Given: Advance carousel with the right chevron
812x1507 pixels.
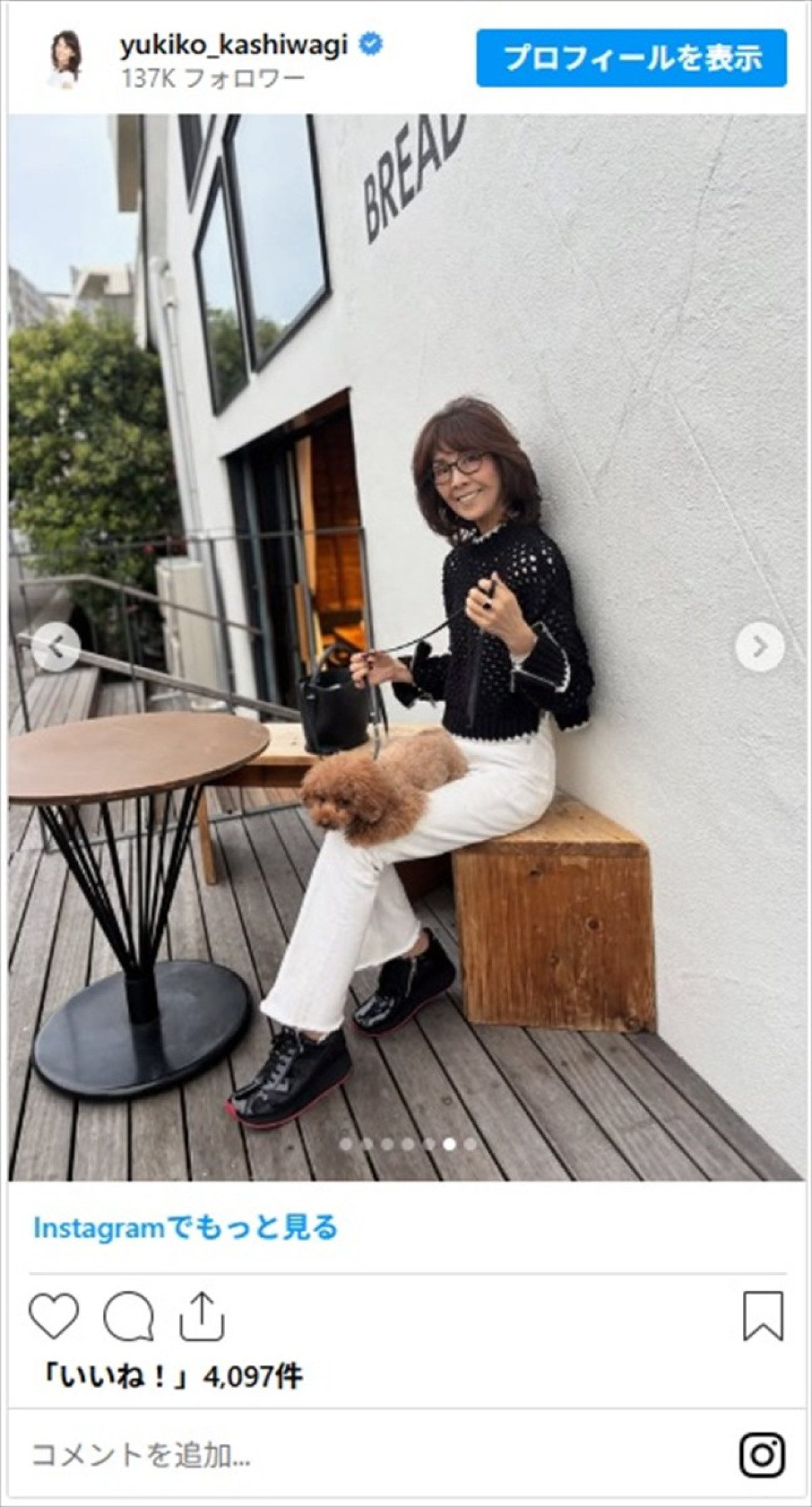Looking at the screenshot, I should pyautogui.click(x=759, y=647).
